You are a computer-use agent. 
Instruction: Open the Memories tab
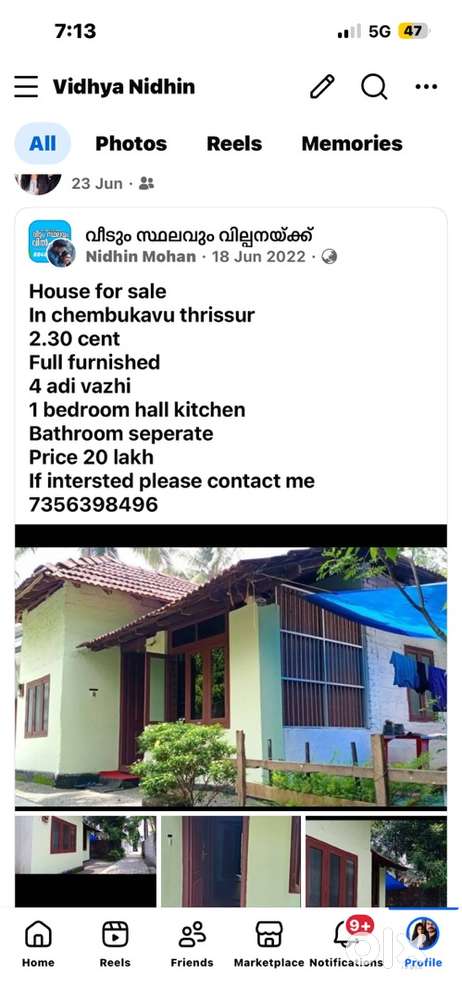pos(352,143)
